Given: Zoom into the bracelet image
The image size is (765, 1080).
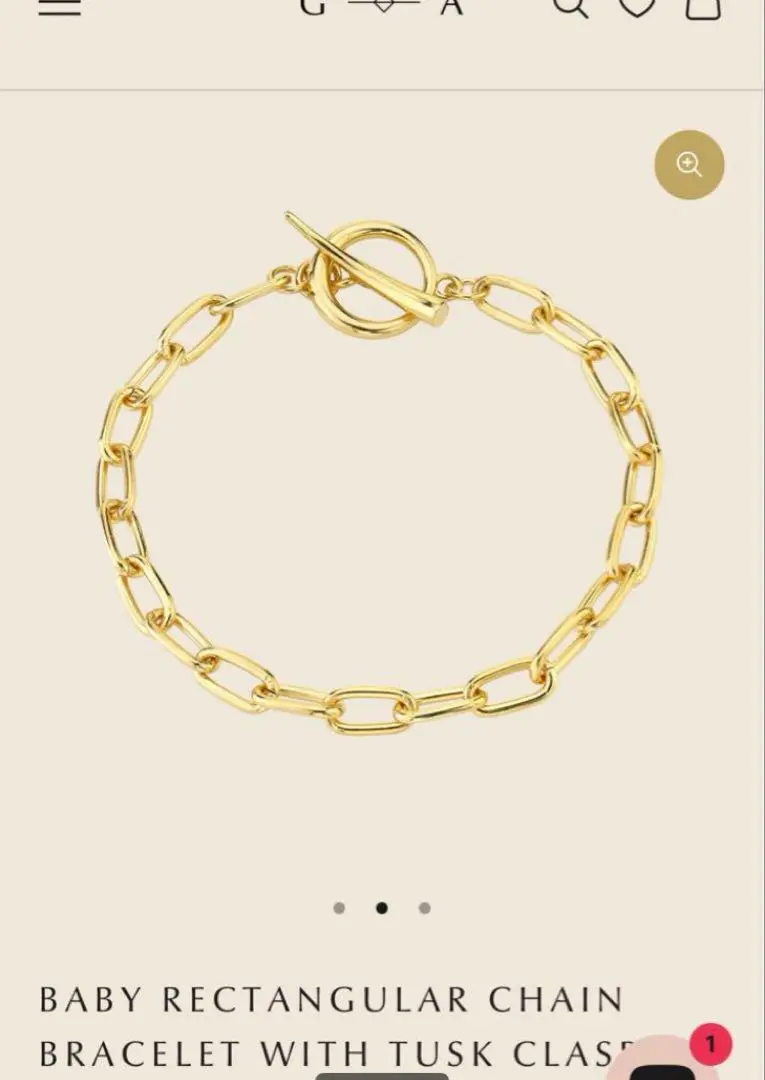Looking at the screenshot, I should coord(689,164).
